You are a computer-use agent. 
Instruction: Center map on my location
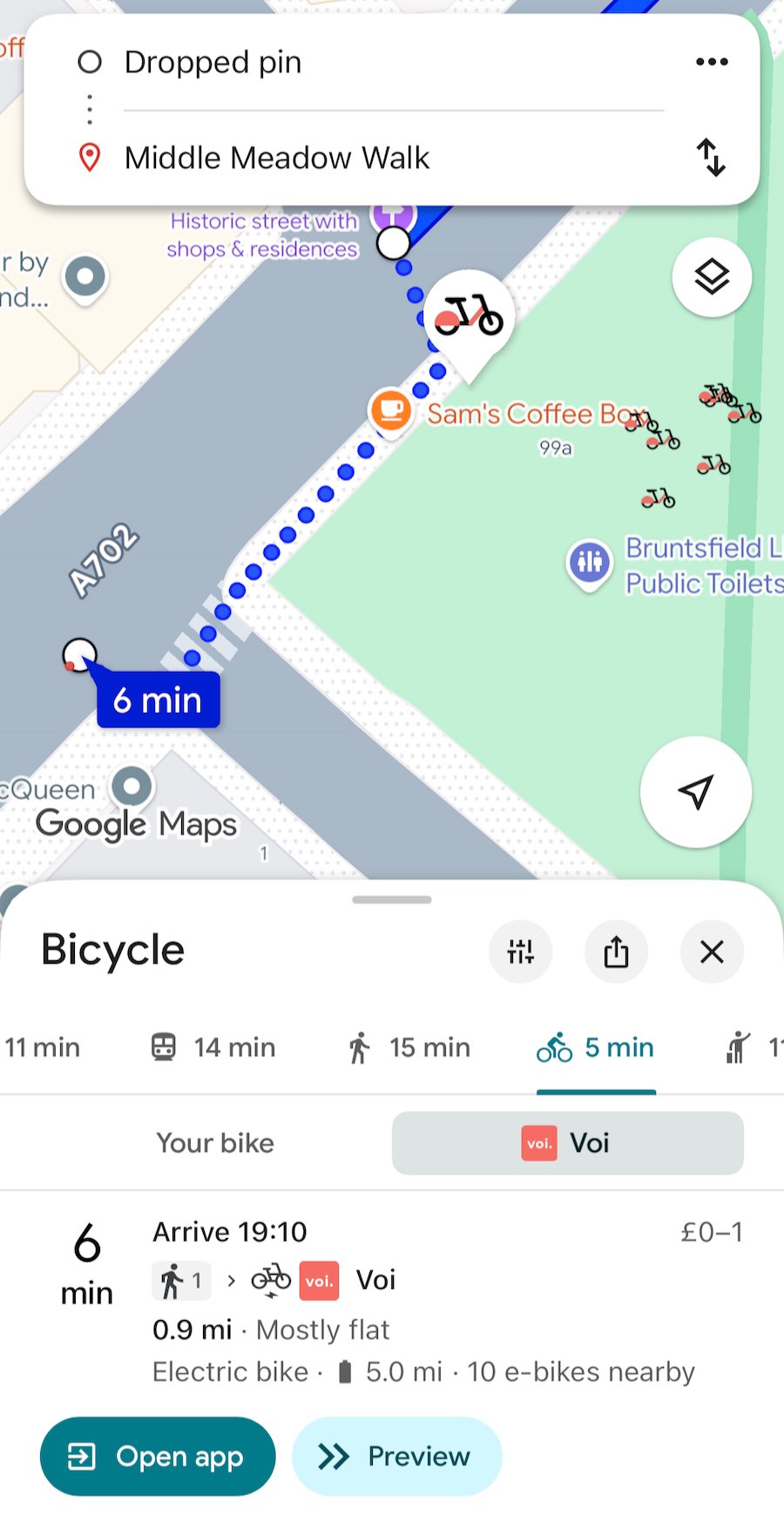coord(695,791)
